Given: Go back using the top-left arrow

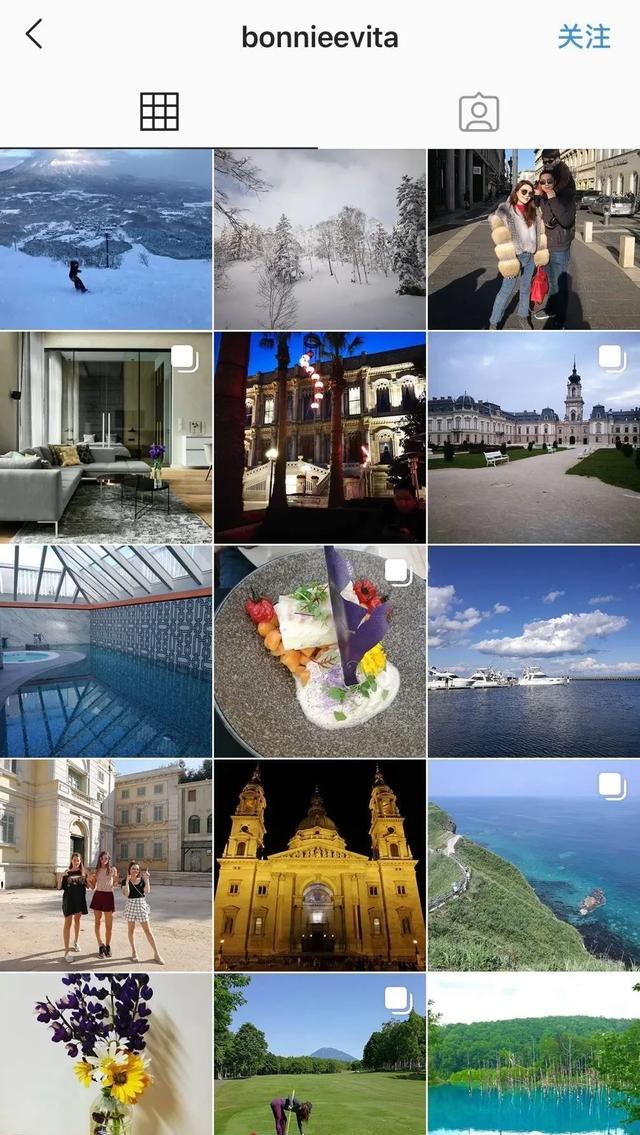Looking at the screenshot, I should click(x=34, y=35).
